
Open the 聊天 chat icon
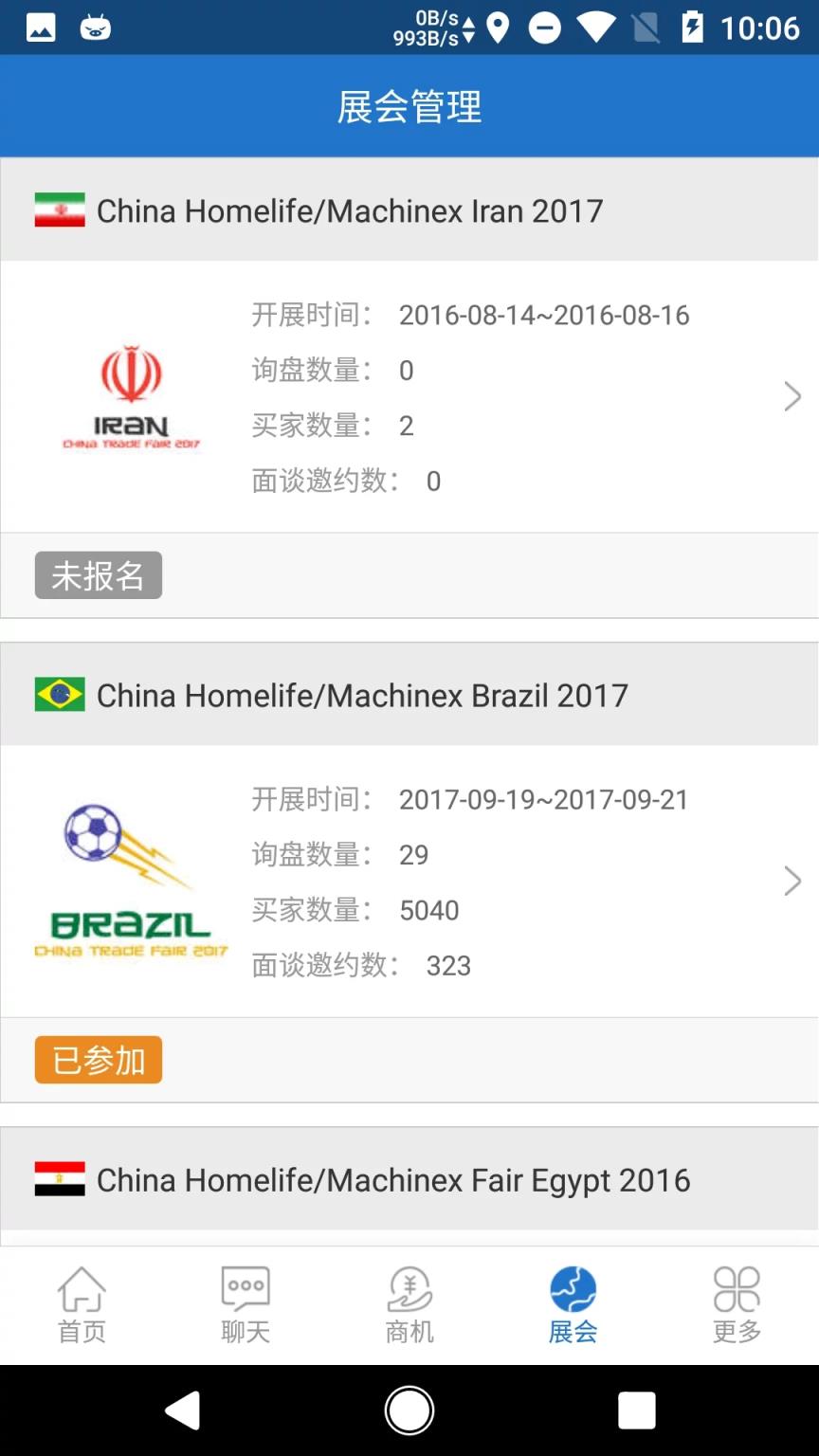[246, 1303]
